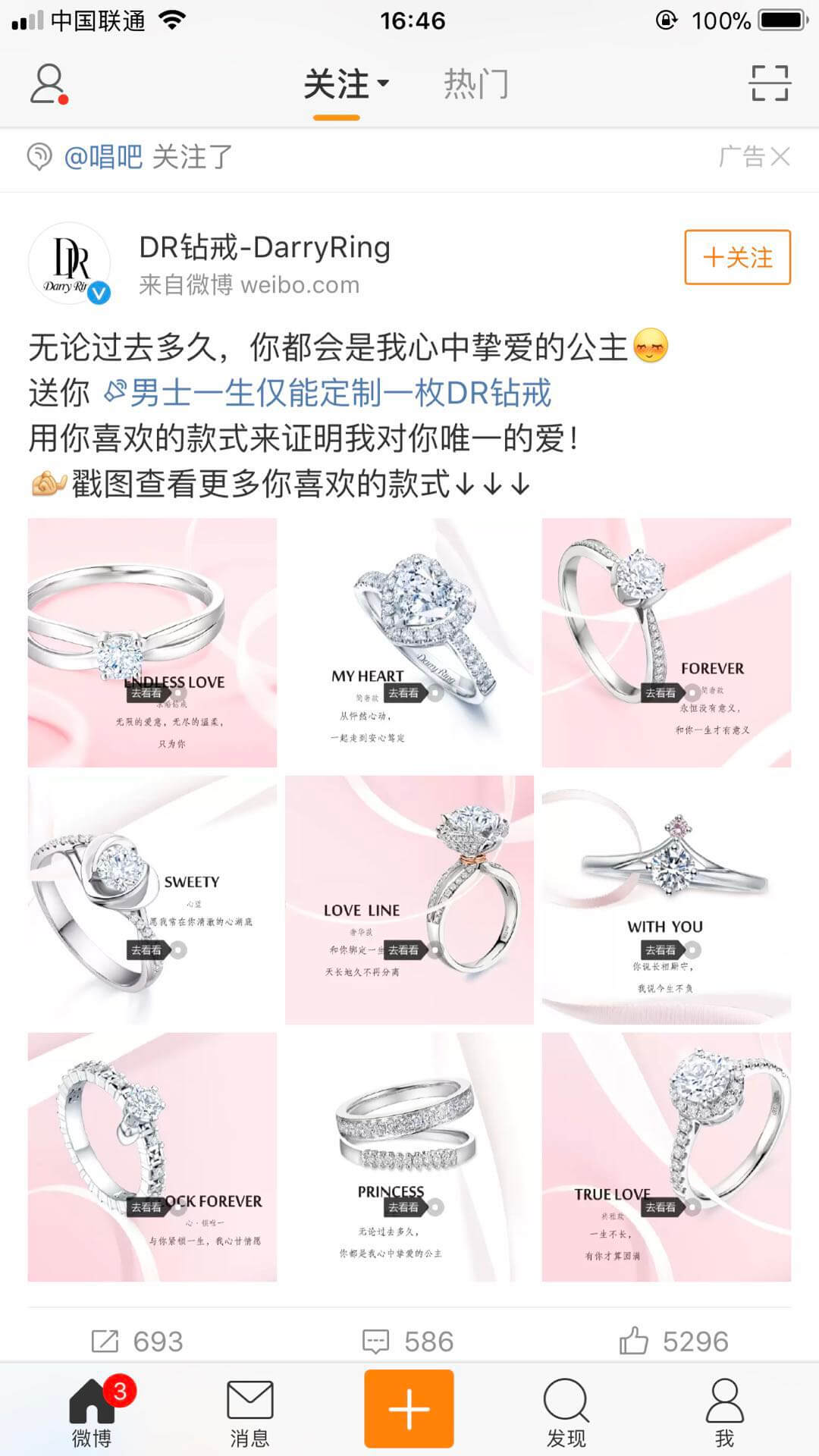Follow DR钻戒-DarryRing with +关注

[737, 258]
